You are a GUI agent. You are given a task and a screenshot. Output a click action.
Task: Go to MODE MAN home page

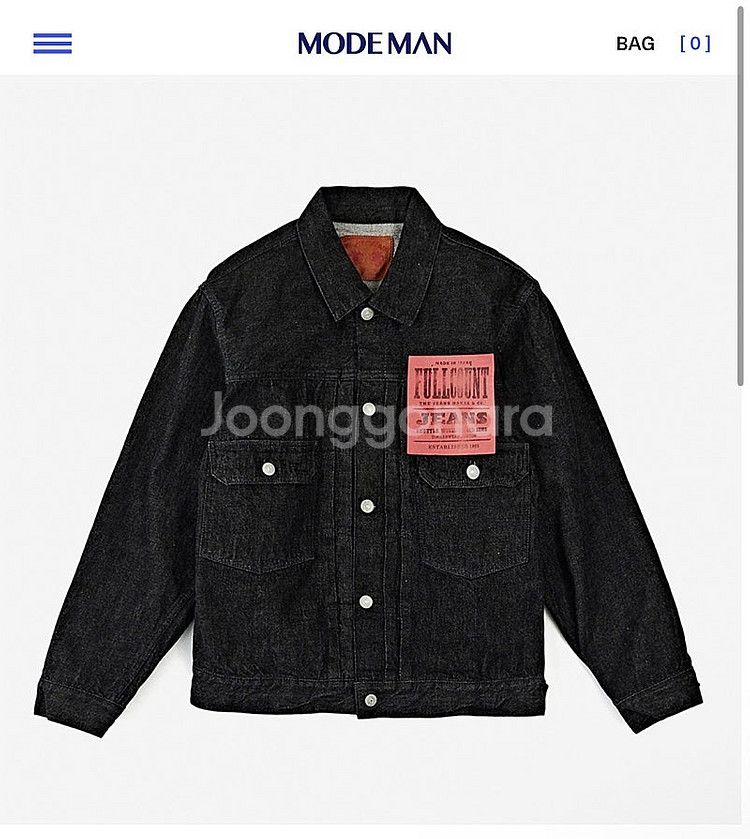click(x=375, y=43)
